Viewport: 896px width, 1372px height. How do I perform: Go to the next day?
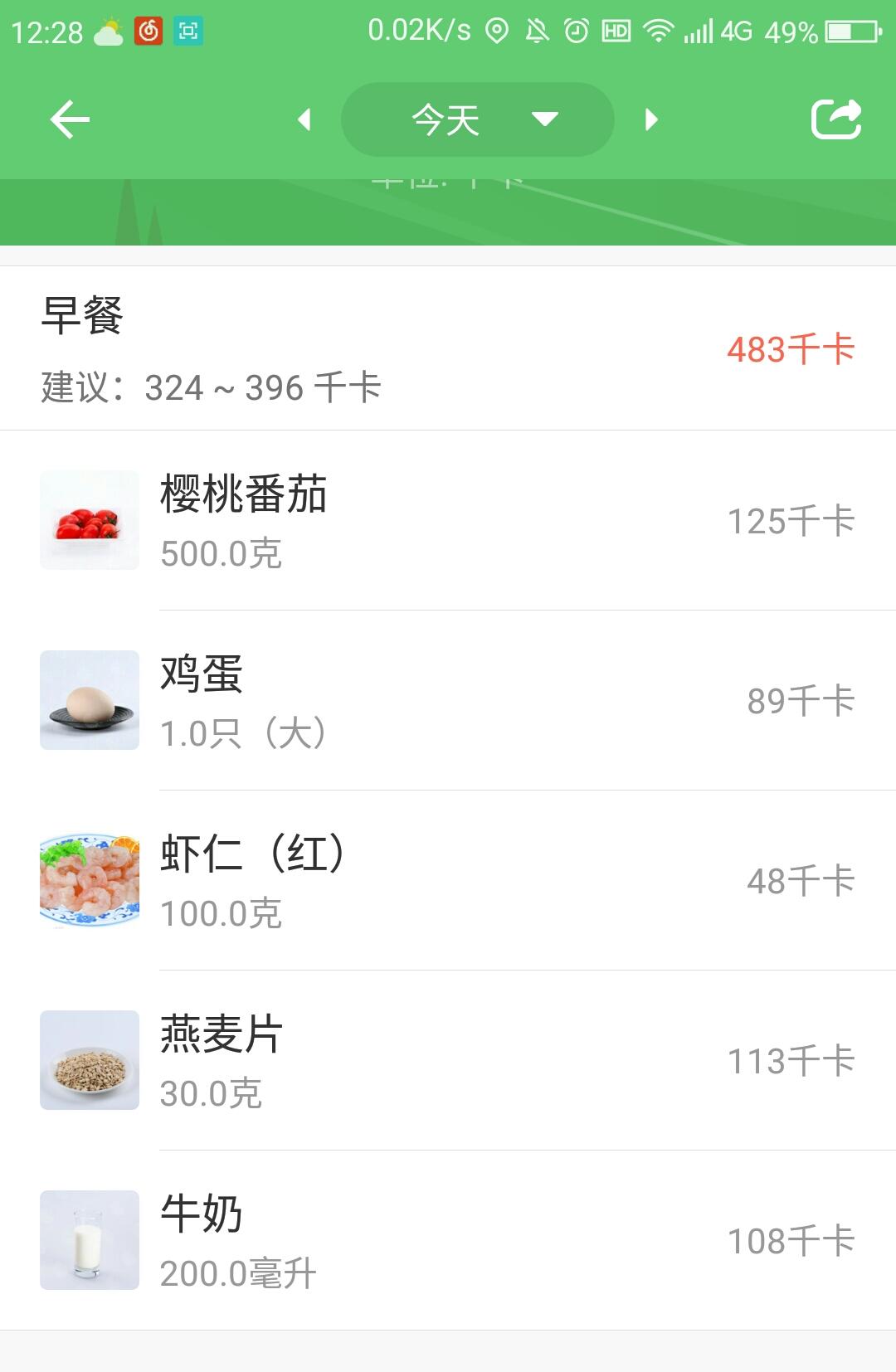(x=651, y=119)
